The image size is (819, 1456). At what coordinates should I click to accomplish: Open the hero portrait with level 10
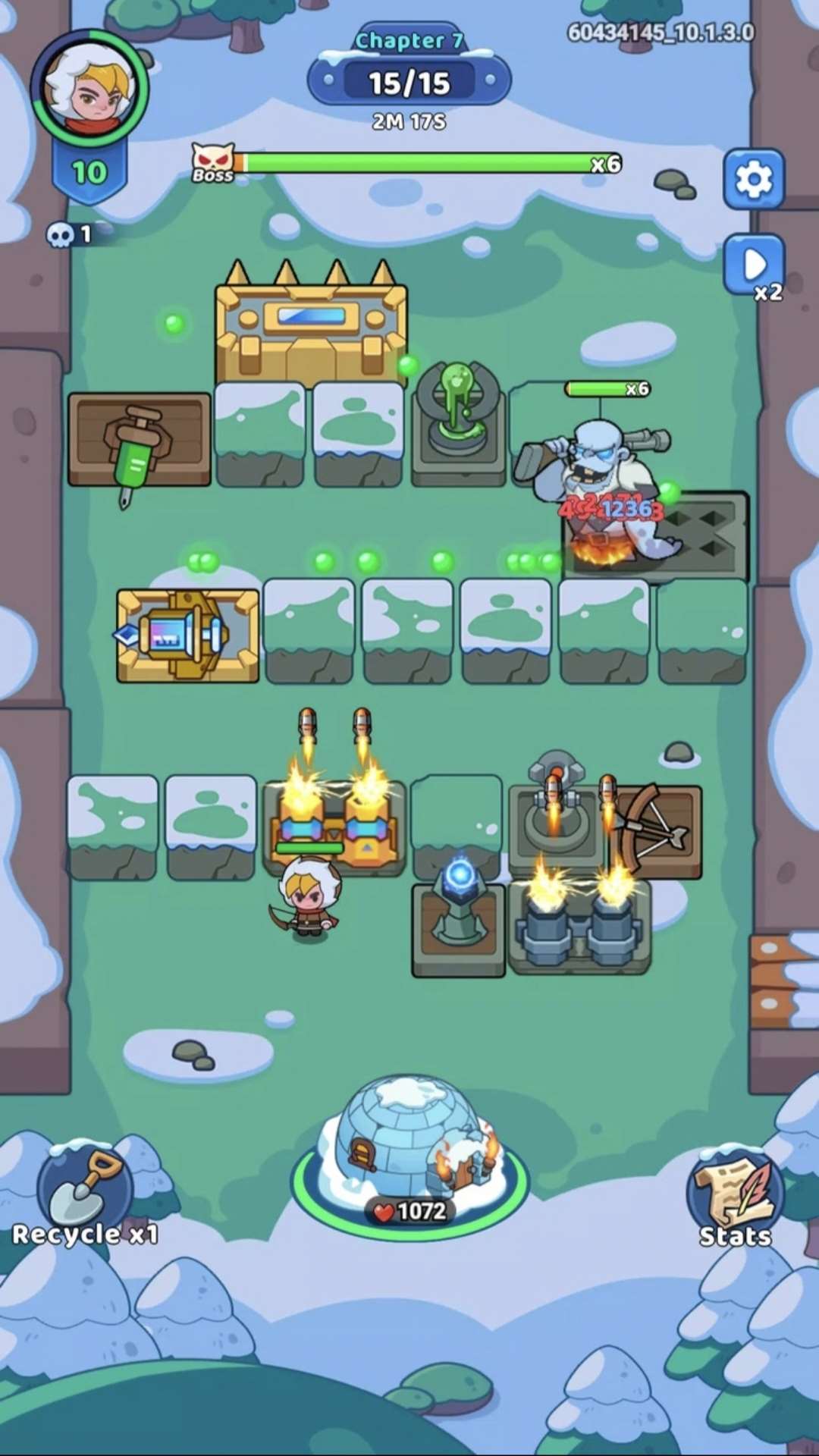coord(89,91)
